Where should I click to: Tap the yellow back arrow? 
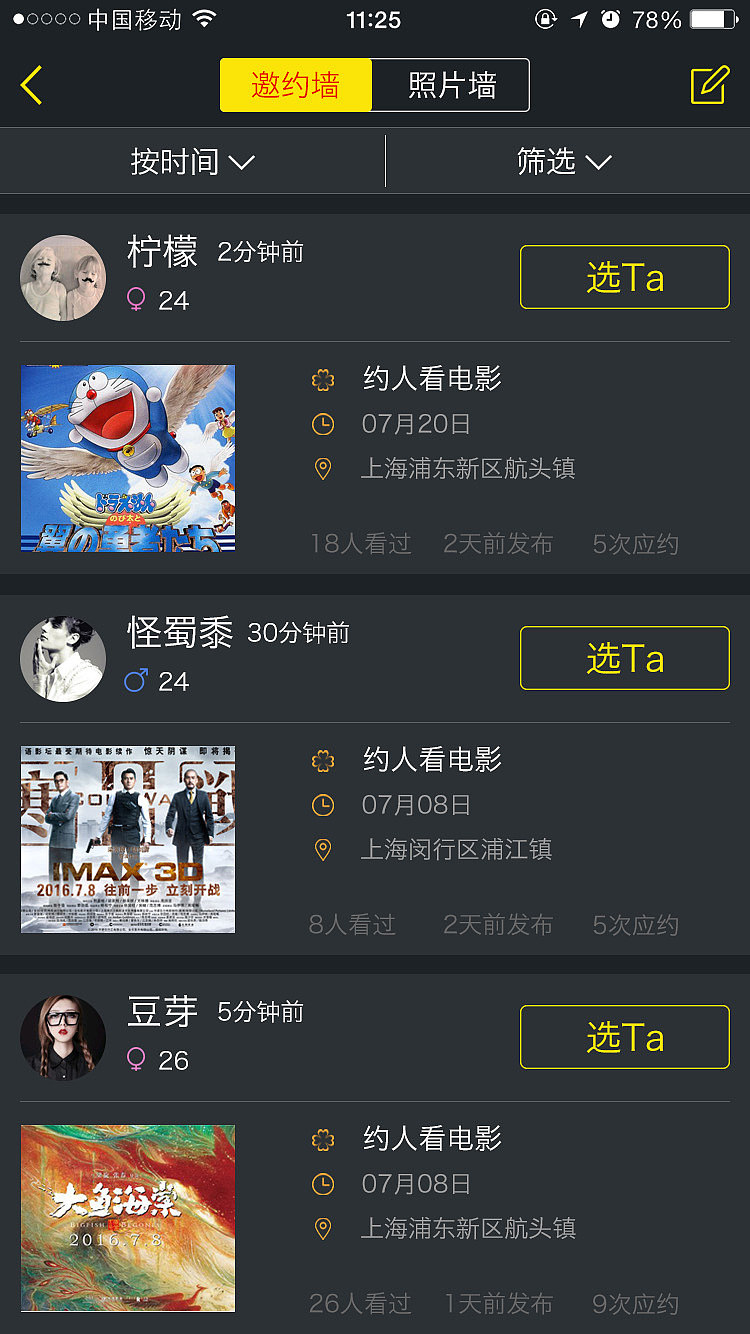click(32, 85)
